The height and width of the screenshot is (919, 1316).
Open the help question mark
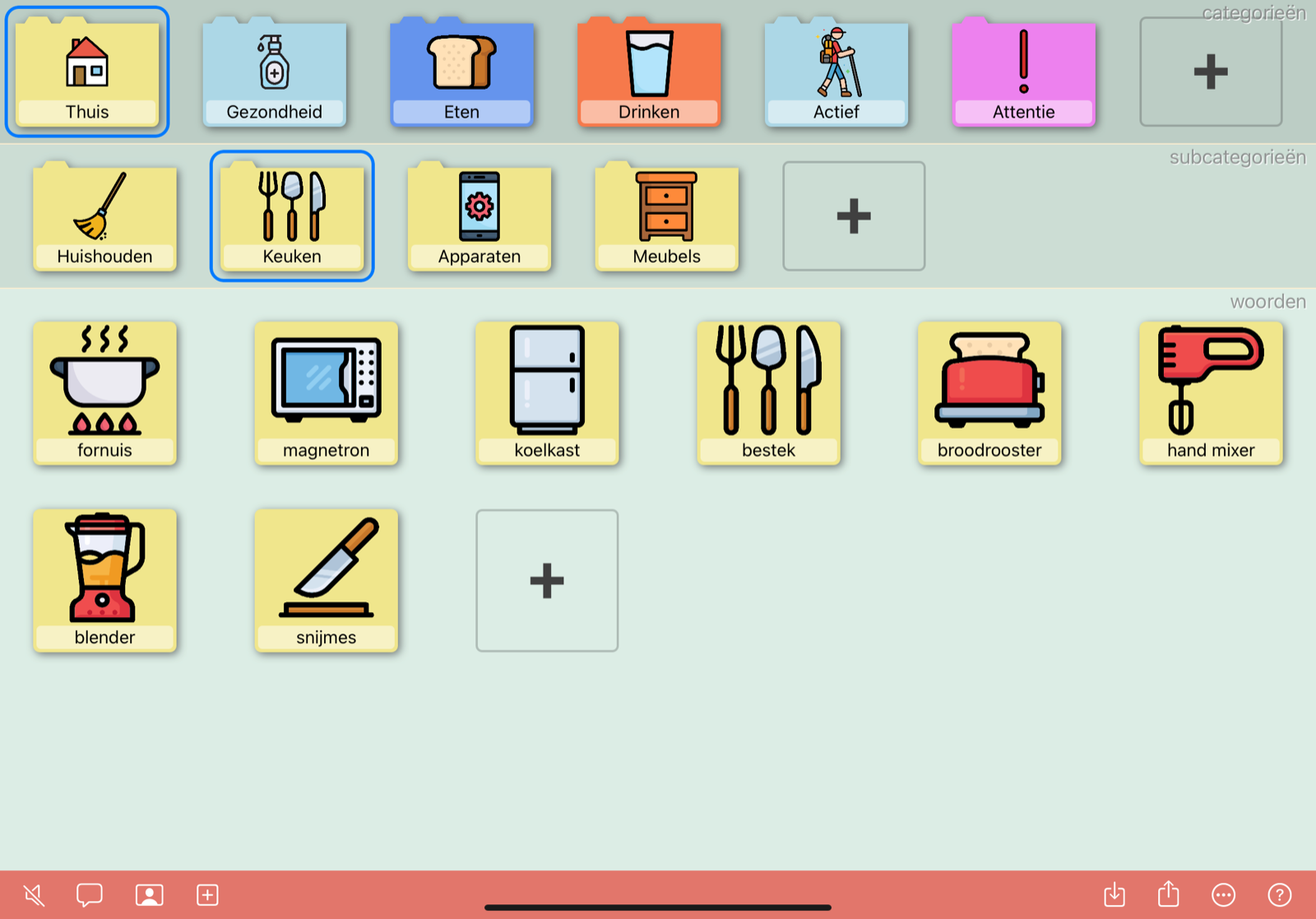[x=1279, y=894]
